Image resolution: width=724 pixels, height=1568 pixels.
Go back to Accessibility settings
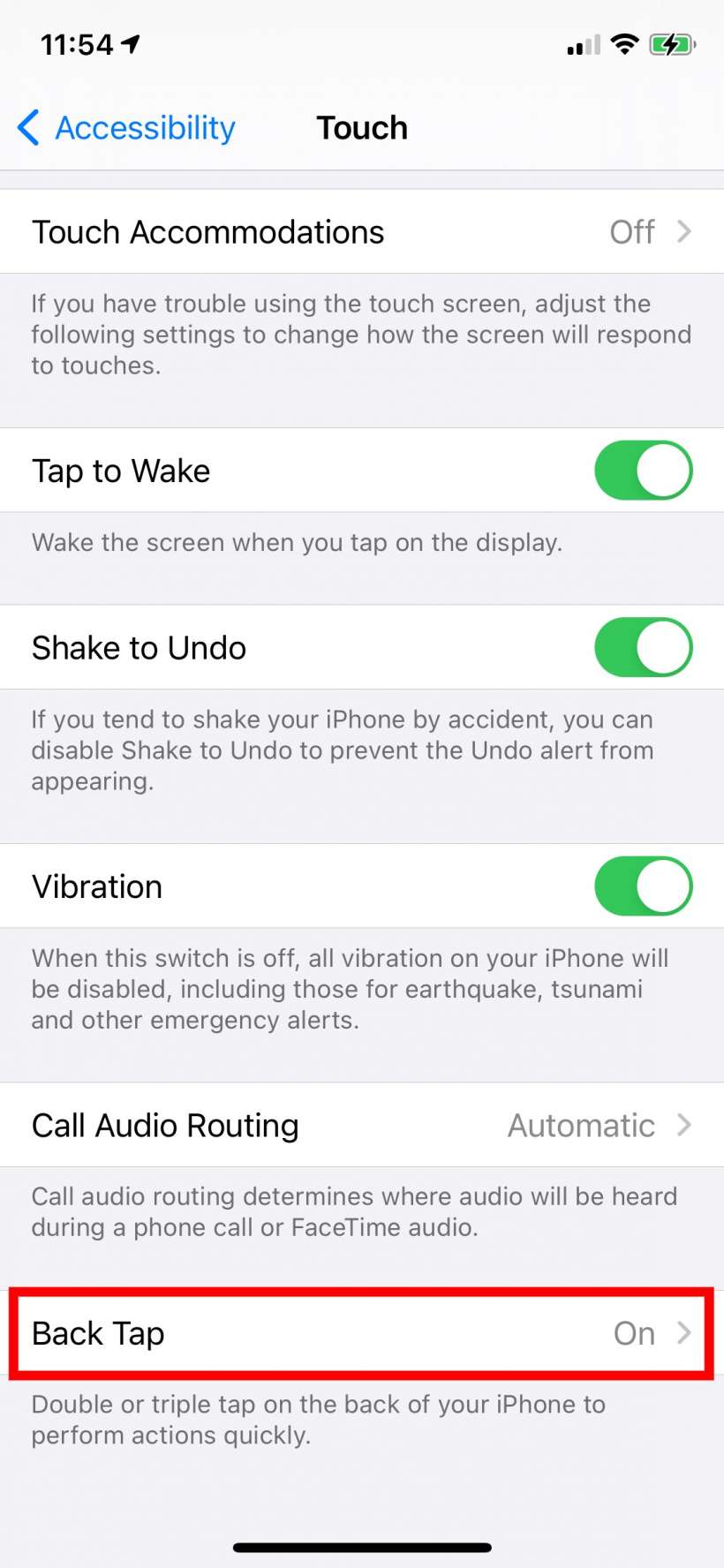coord(126,128)
